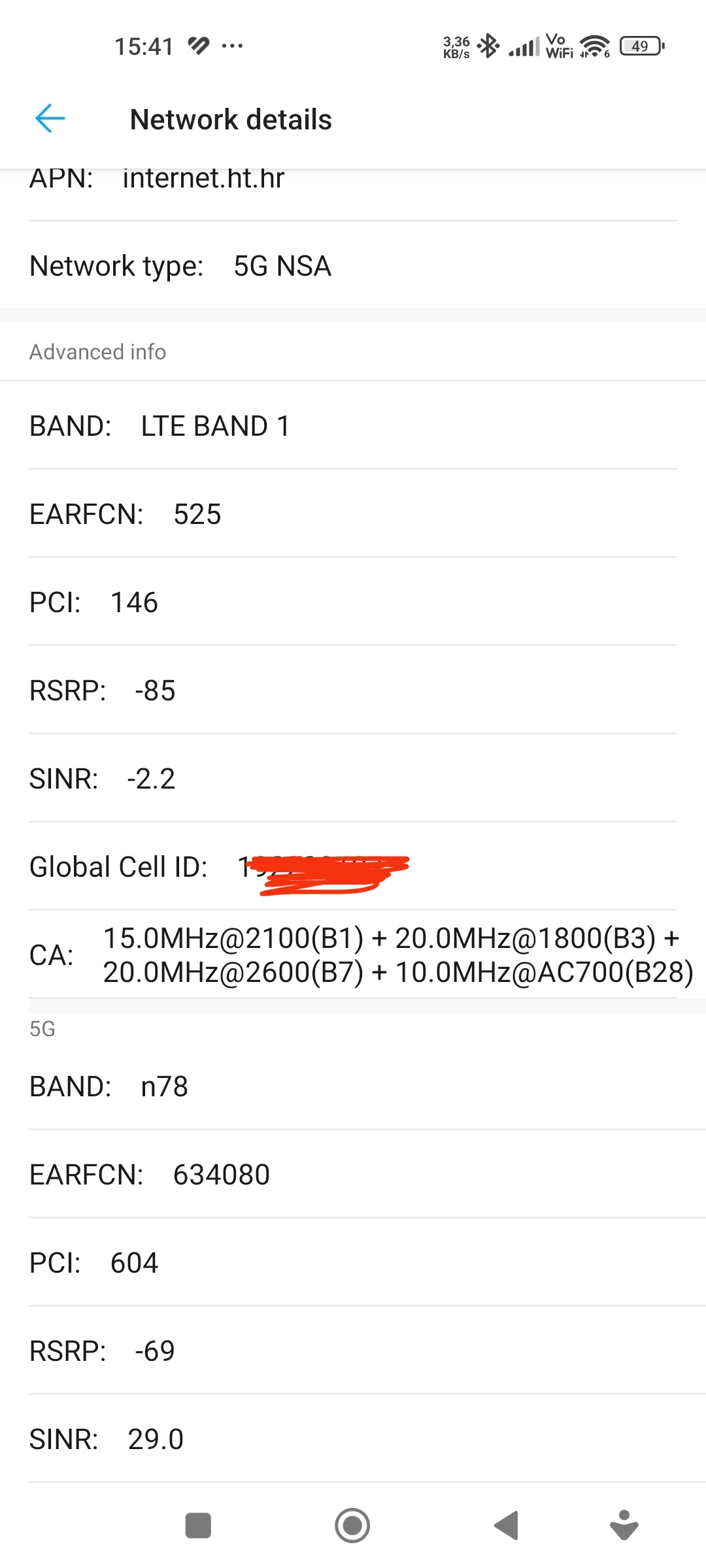Go back from Network details
This screenshot has width=706, height=1568.
[x=50, y=119]
